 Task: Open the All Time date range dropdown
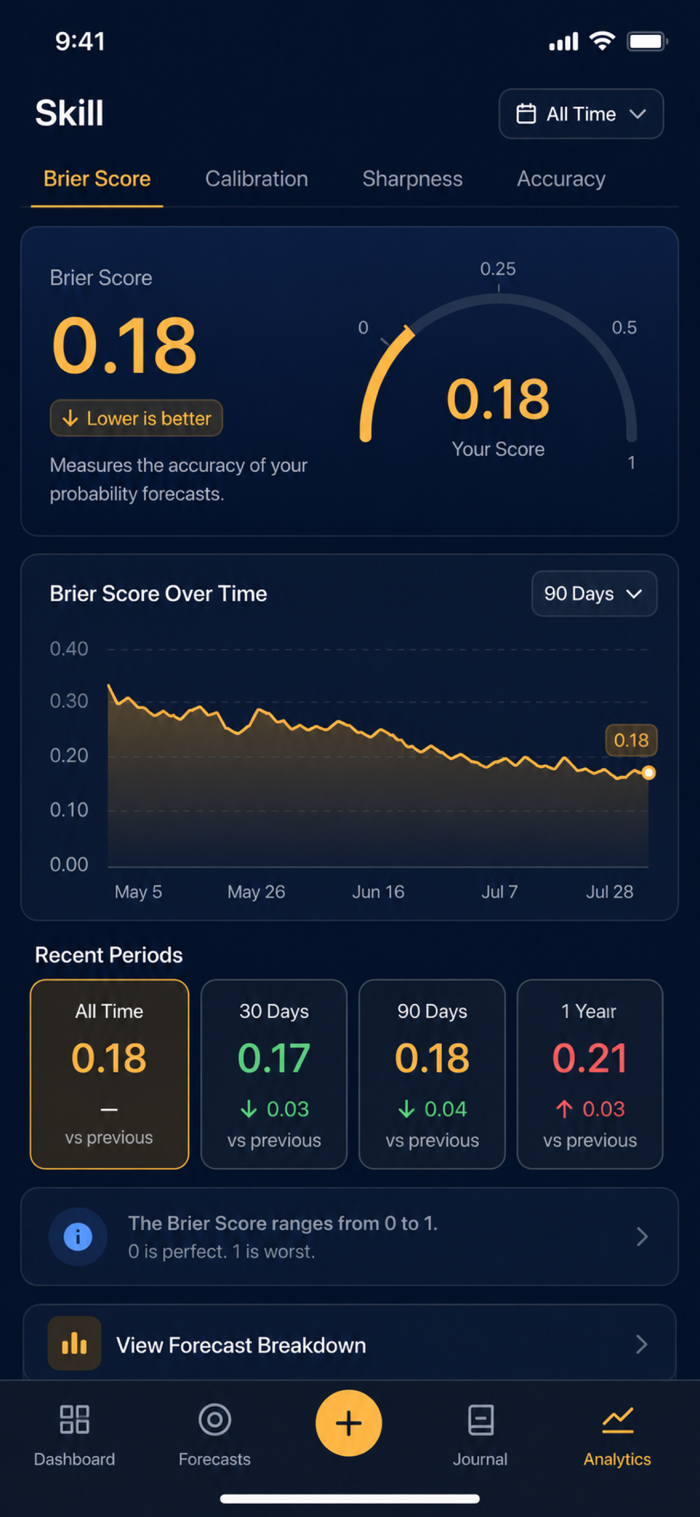(x=581, y=114)
